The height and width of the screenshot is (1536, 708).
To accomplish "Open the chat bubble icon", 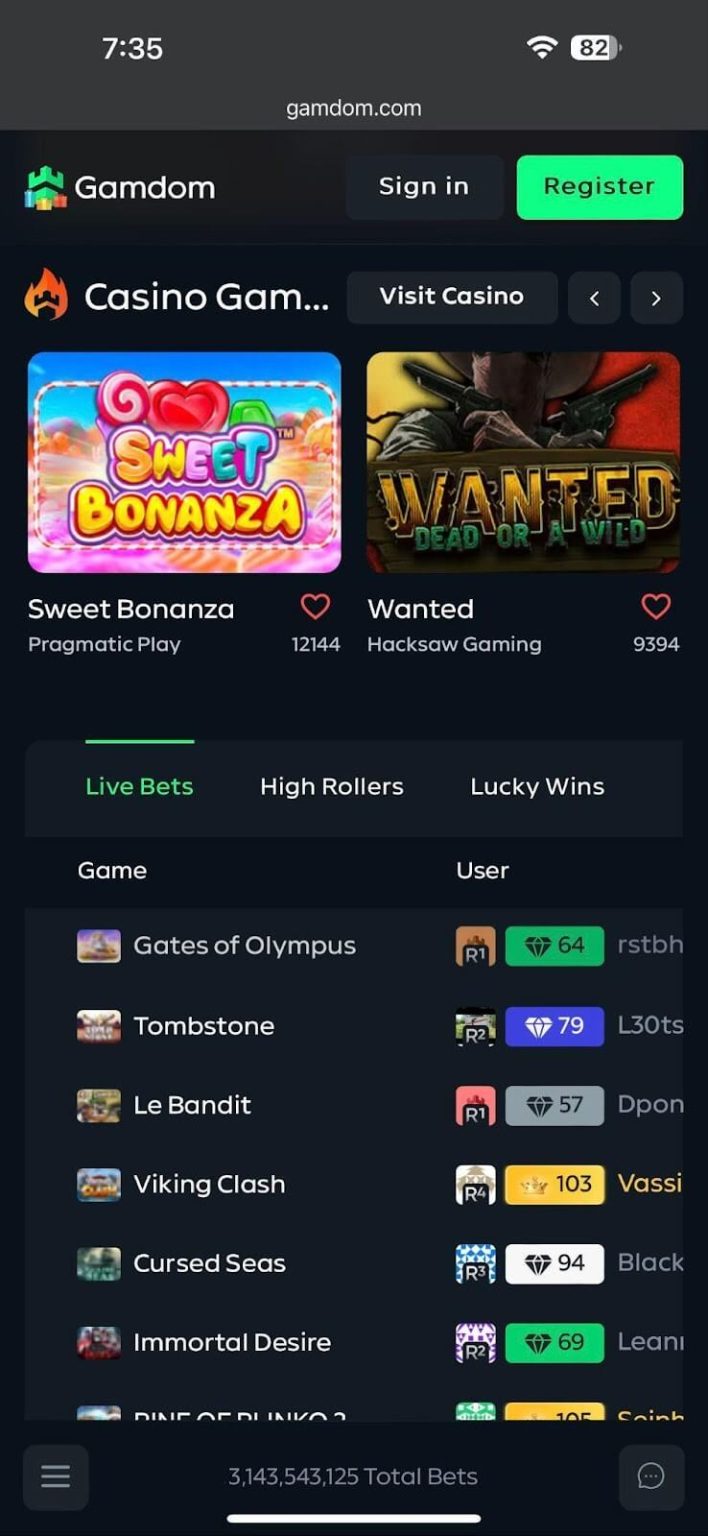I will pos(651,1476).
